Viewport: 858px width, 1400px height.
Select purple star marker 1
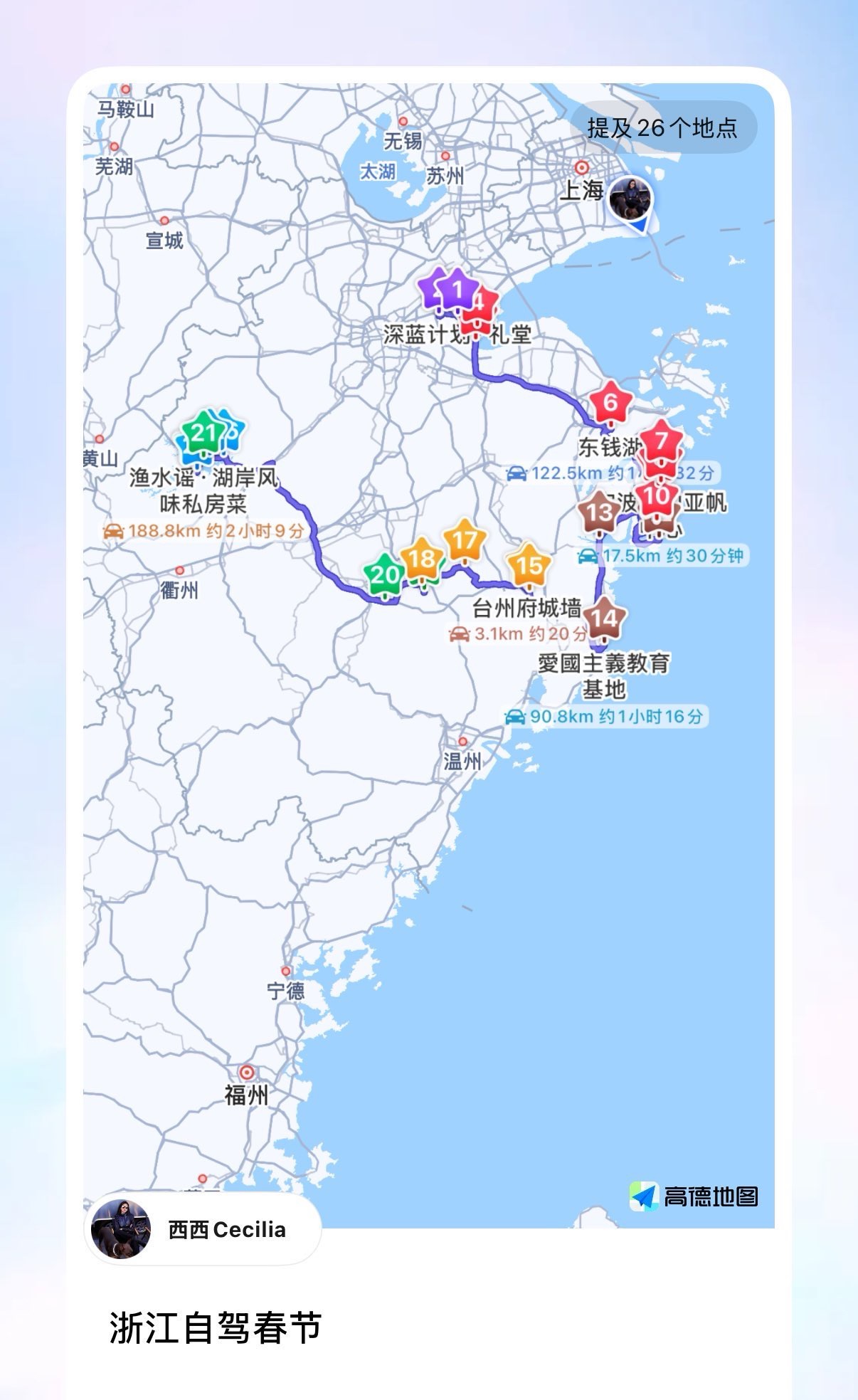click(x=457, y=290)
